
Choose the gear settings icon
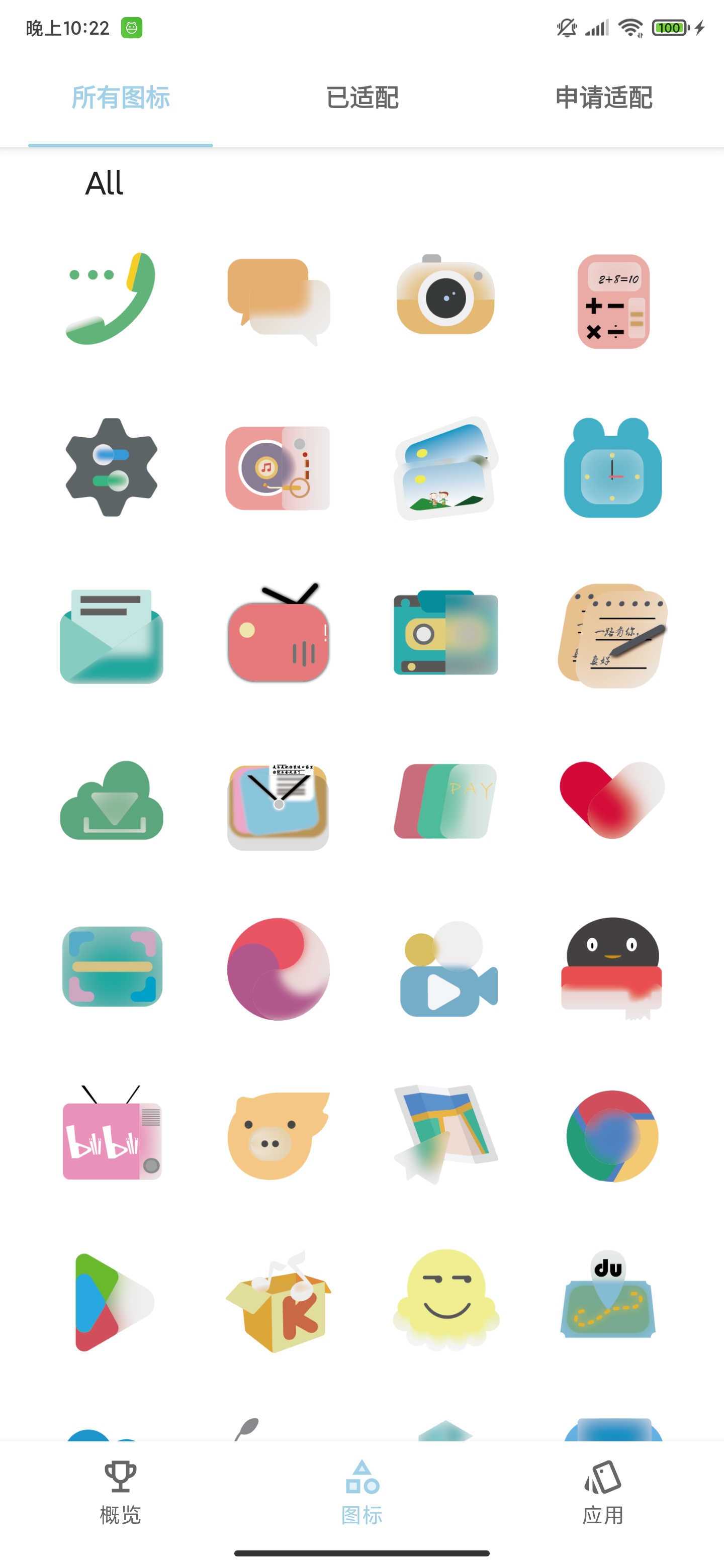tap(112, 467)
